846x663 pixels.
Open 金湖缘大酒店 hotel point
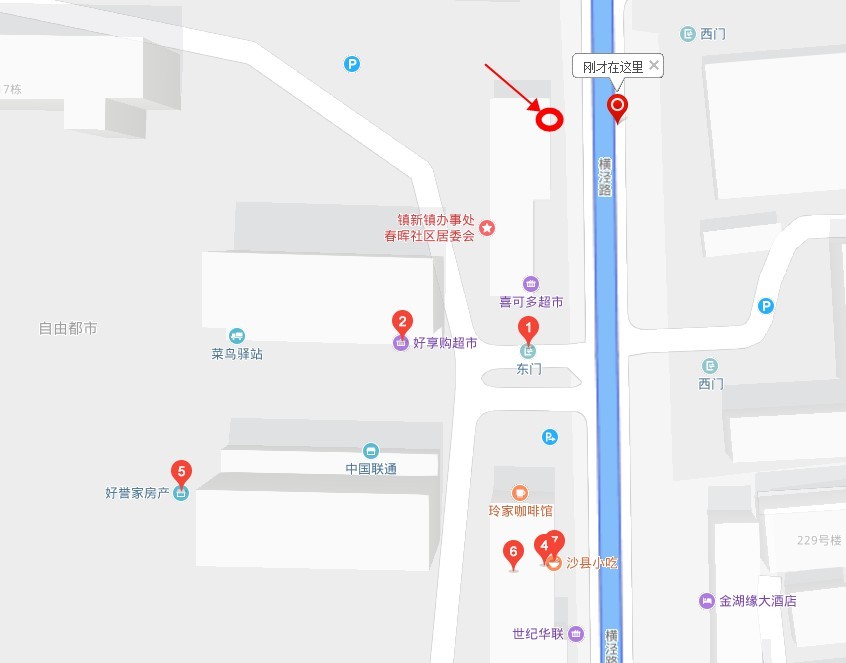tap(707, 601)
